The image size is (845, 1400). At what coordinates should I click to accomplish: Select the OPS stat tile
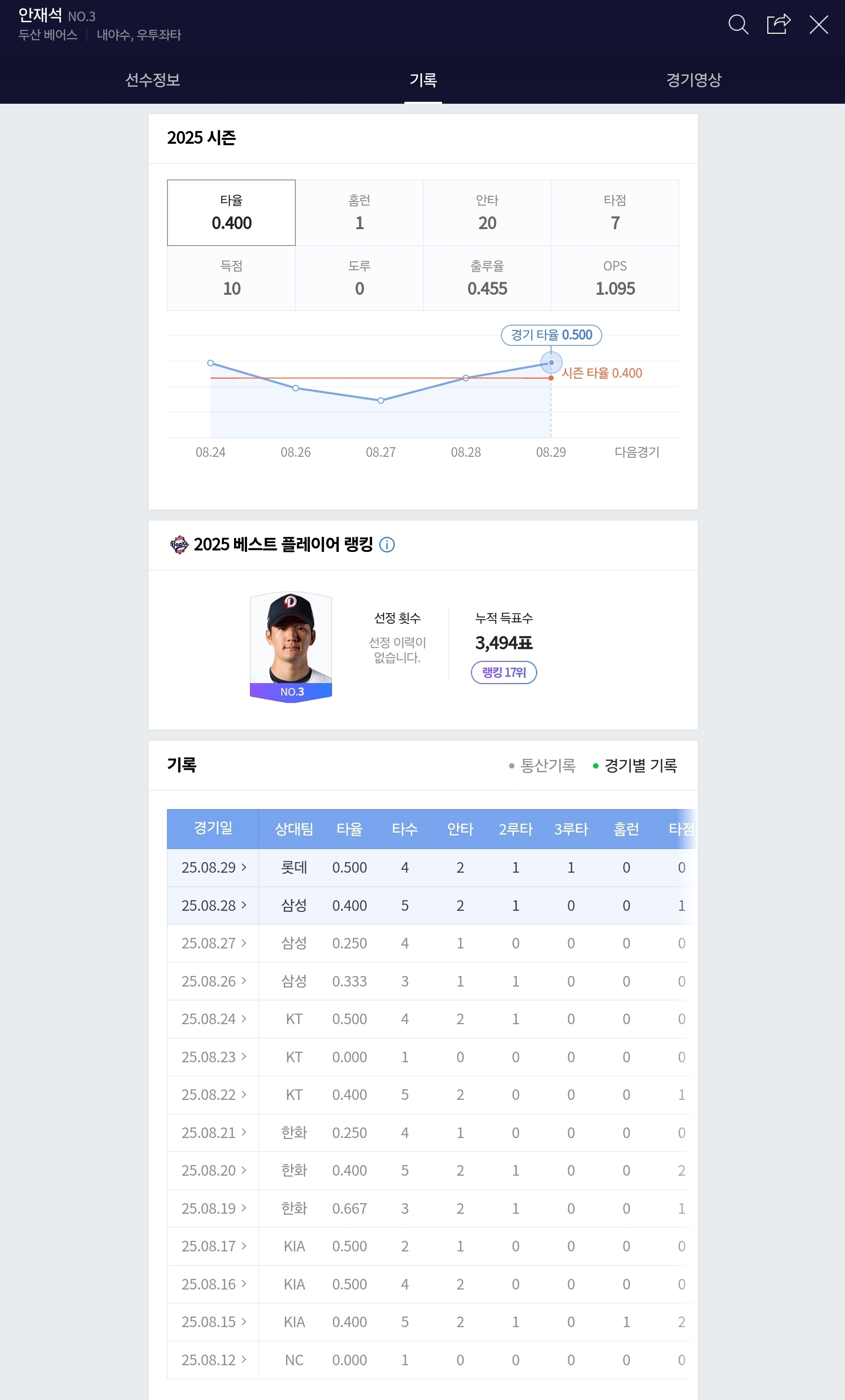615,278
